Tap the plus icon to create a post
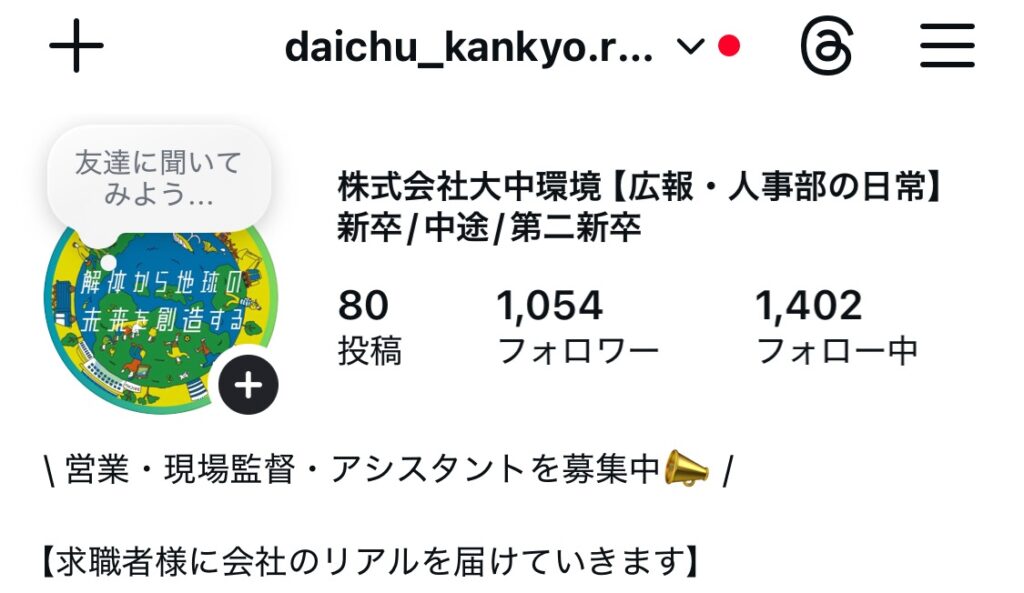1024x593 pixels. 76,46
